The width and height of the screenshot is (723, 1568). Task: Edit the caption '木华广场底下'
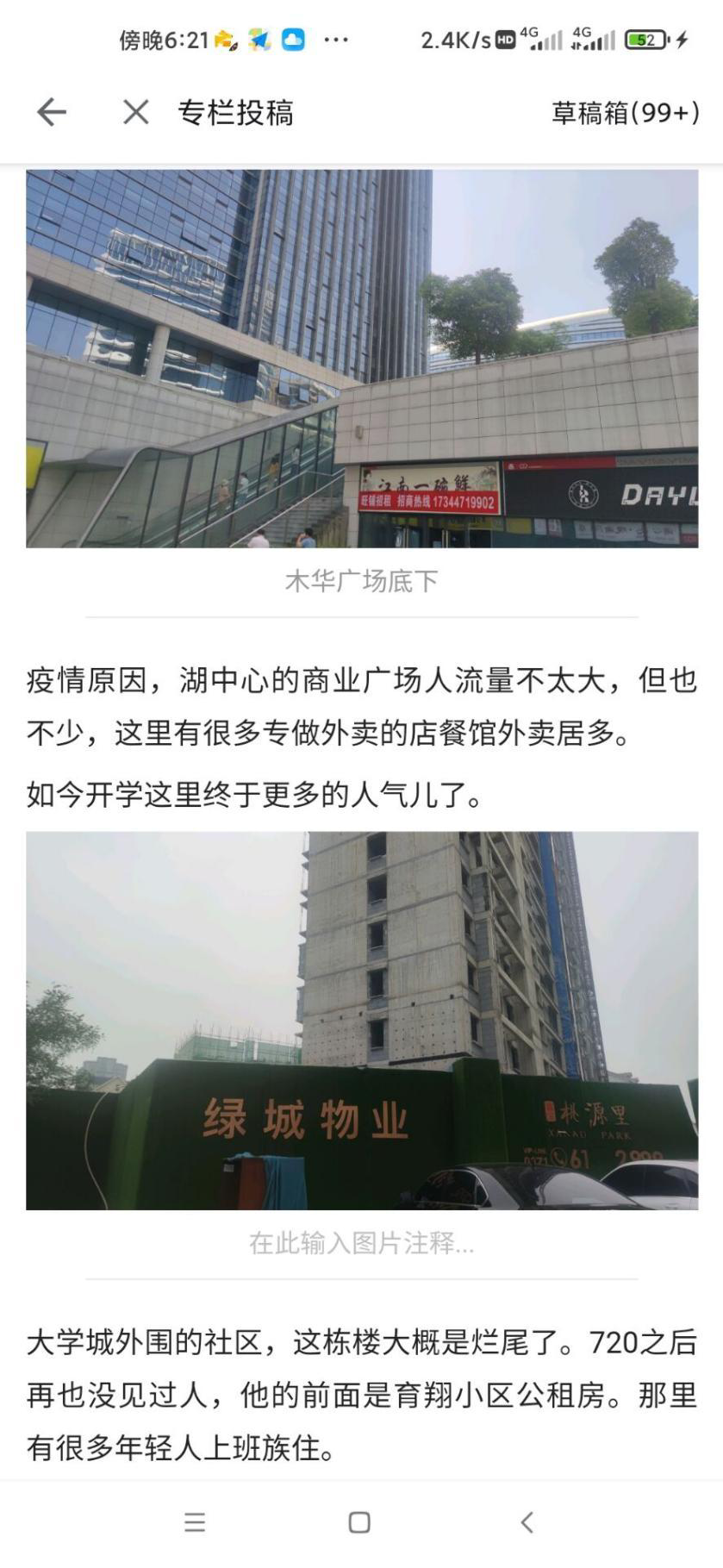[x=361, y=582]
